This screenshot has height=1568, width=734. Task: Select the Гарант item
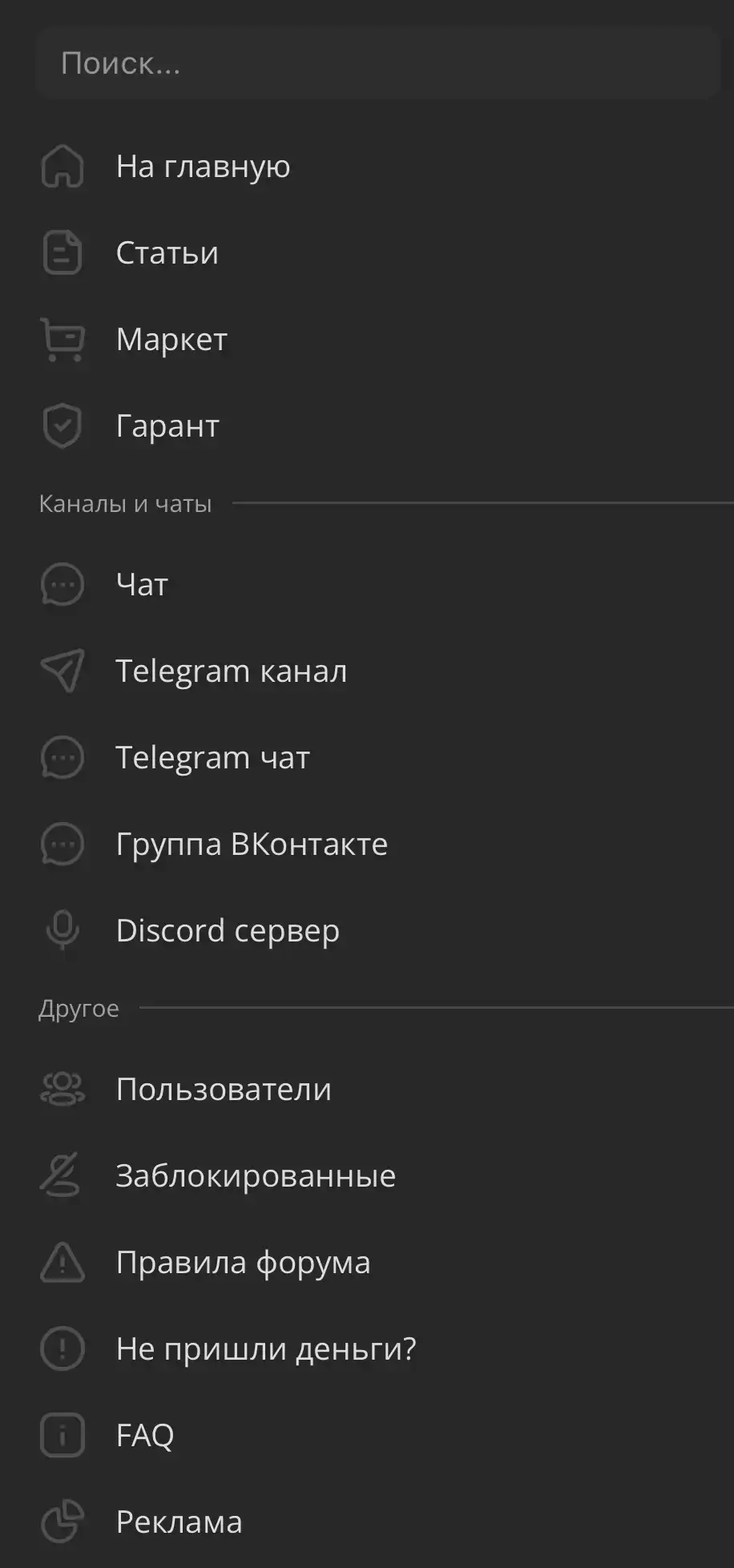tap(367, 426)
